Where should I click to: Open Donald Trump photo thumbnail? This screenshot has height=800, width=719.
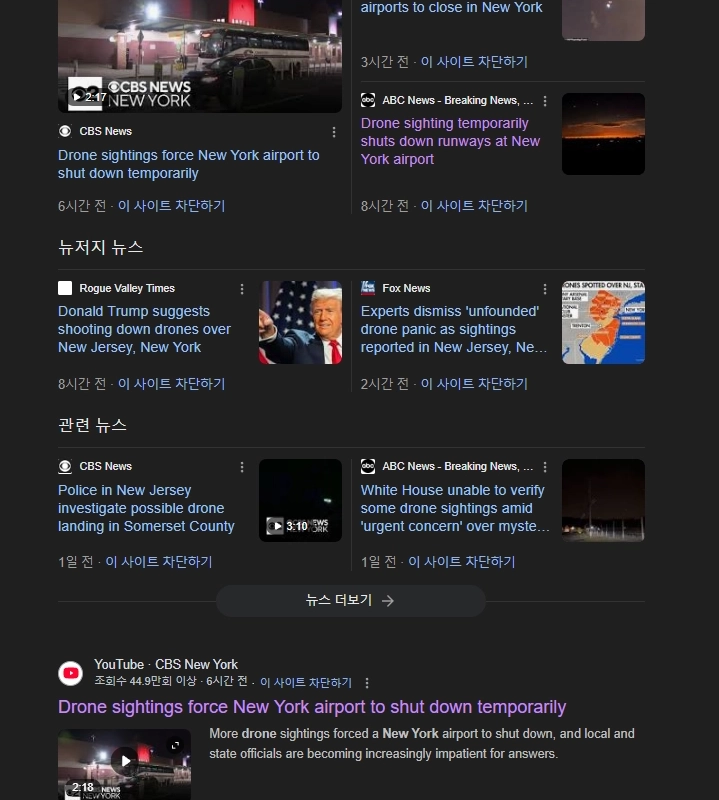tap(300, 322)
